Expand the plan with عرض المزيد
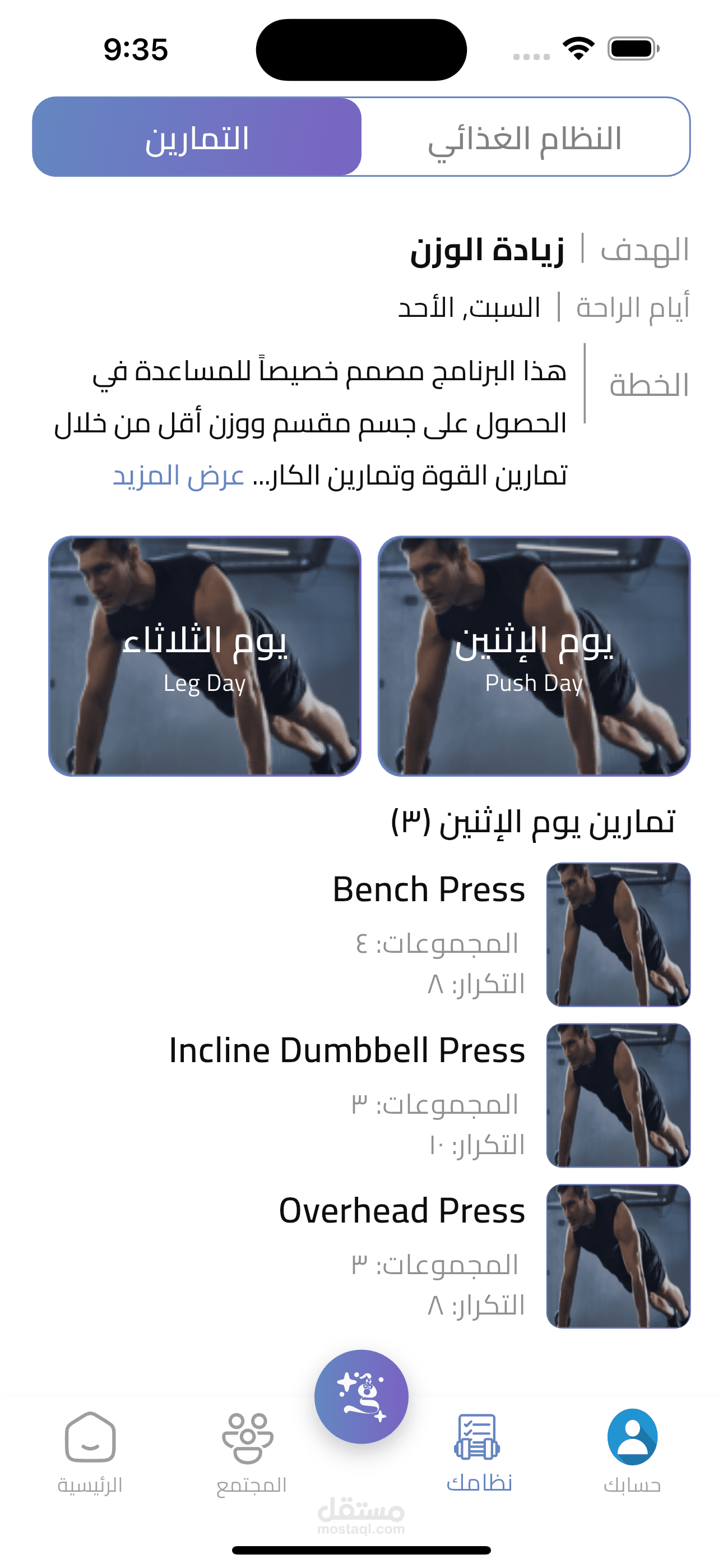The width and height of the screenshot is (723, 1568). [x=178, y=475]
